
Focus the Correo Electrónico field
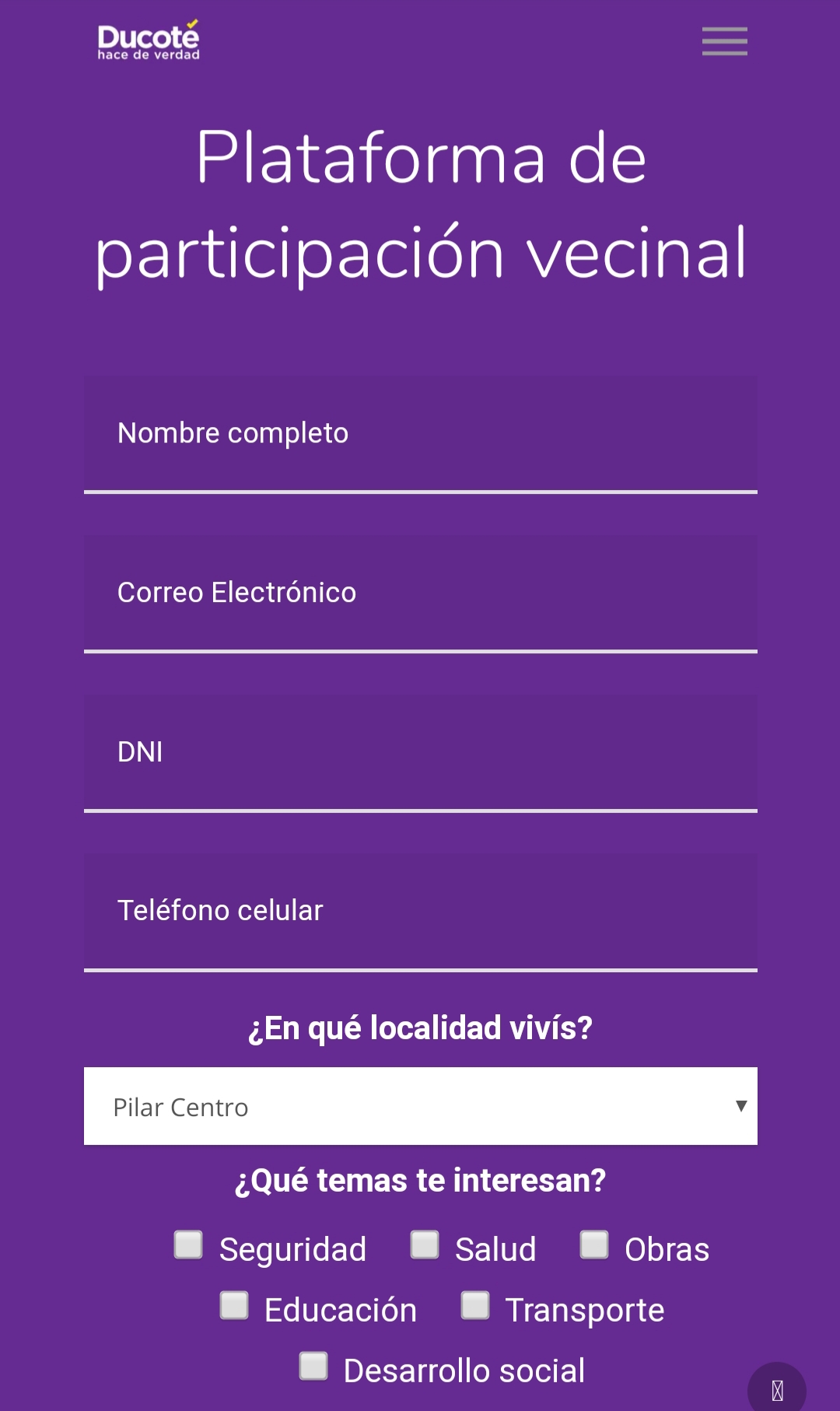(420, 593)
